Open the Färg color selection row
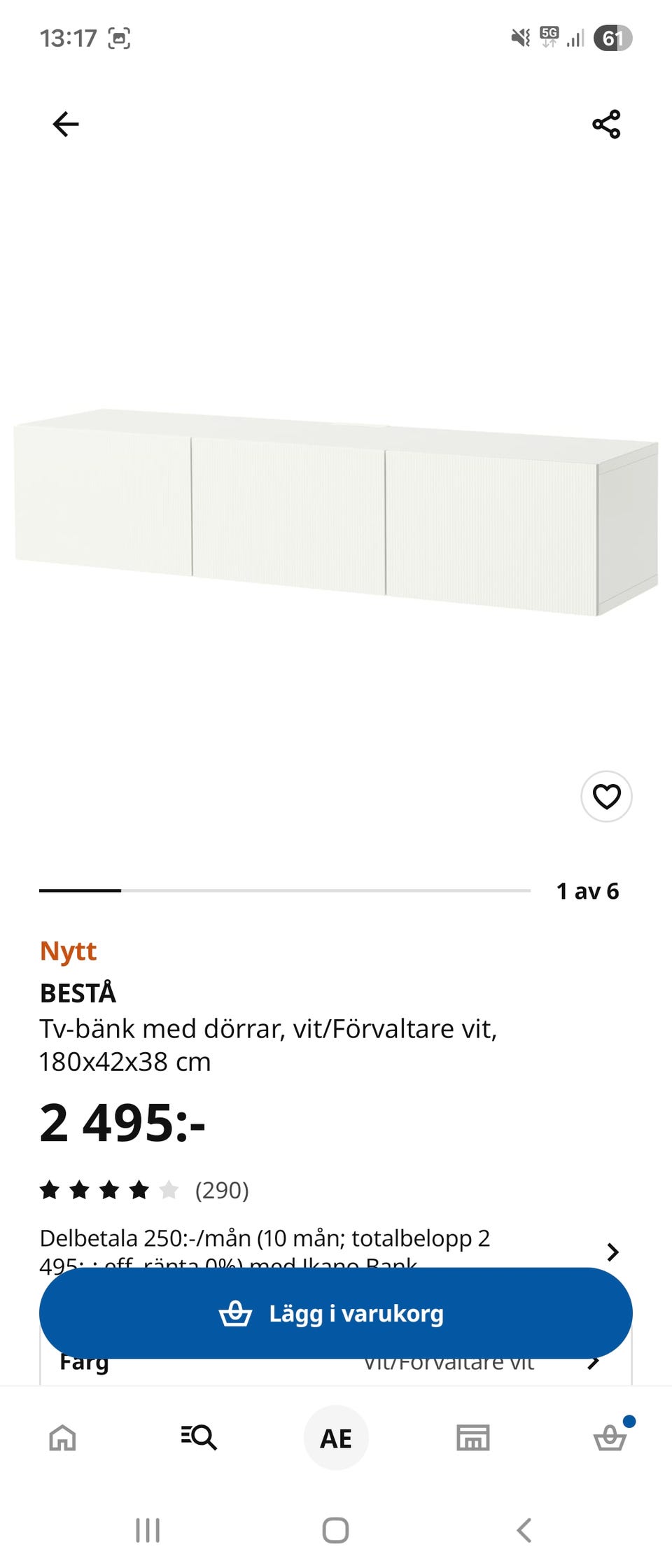672x1568 pixels. 336,1369
